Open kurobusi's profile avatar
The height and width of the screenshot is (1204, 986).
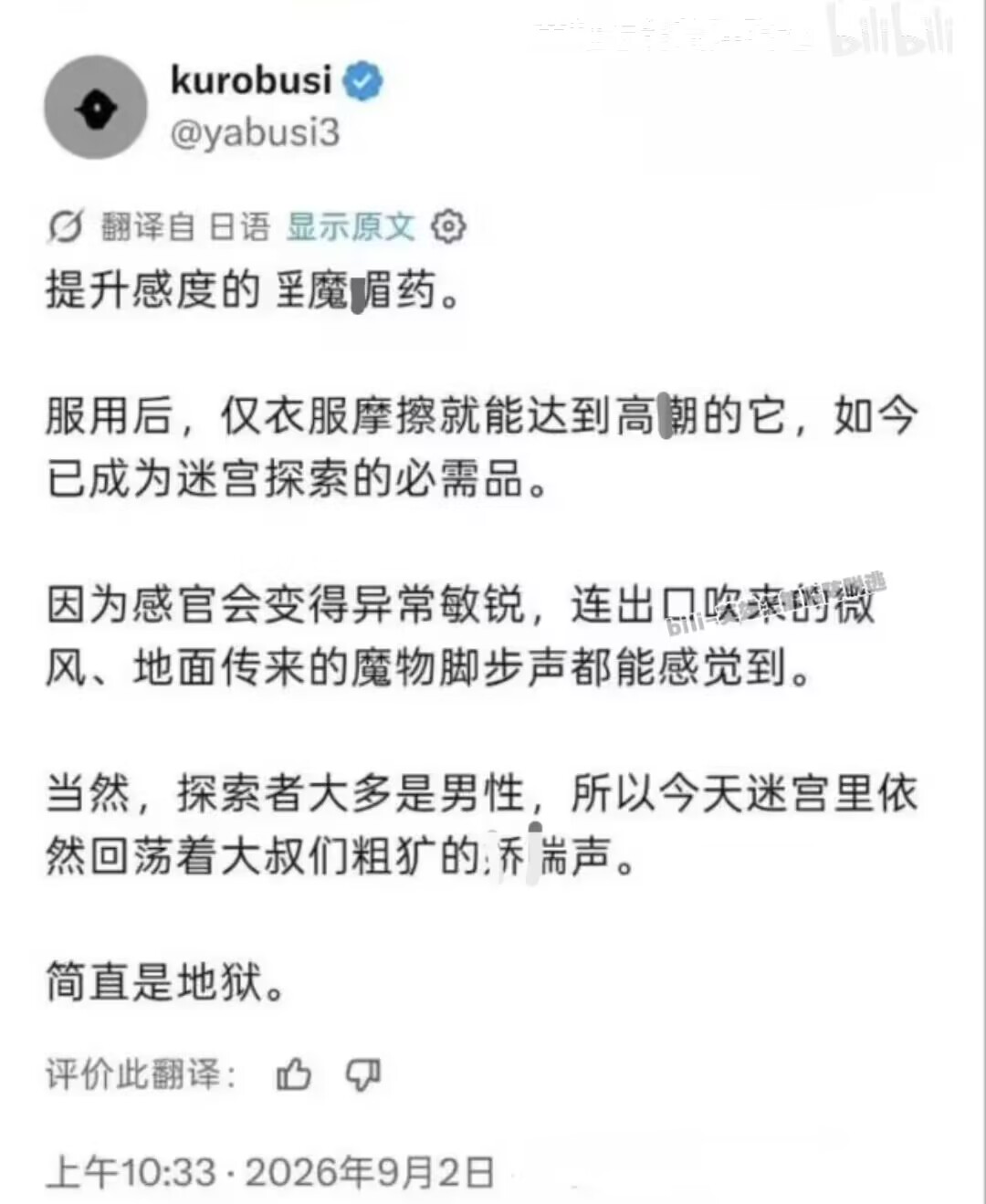click(96, 108)
